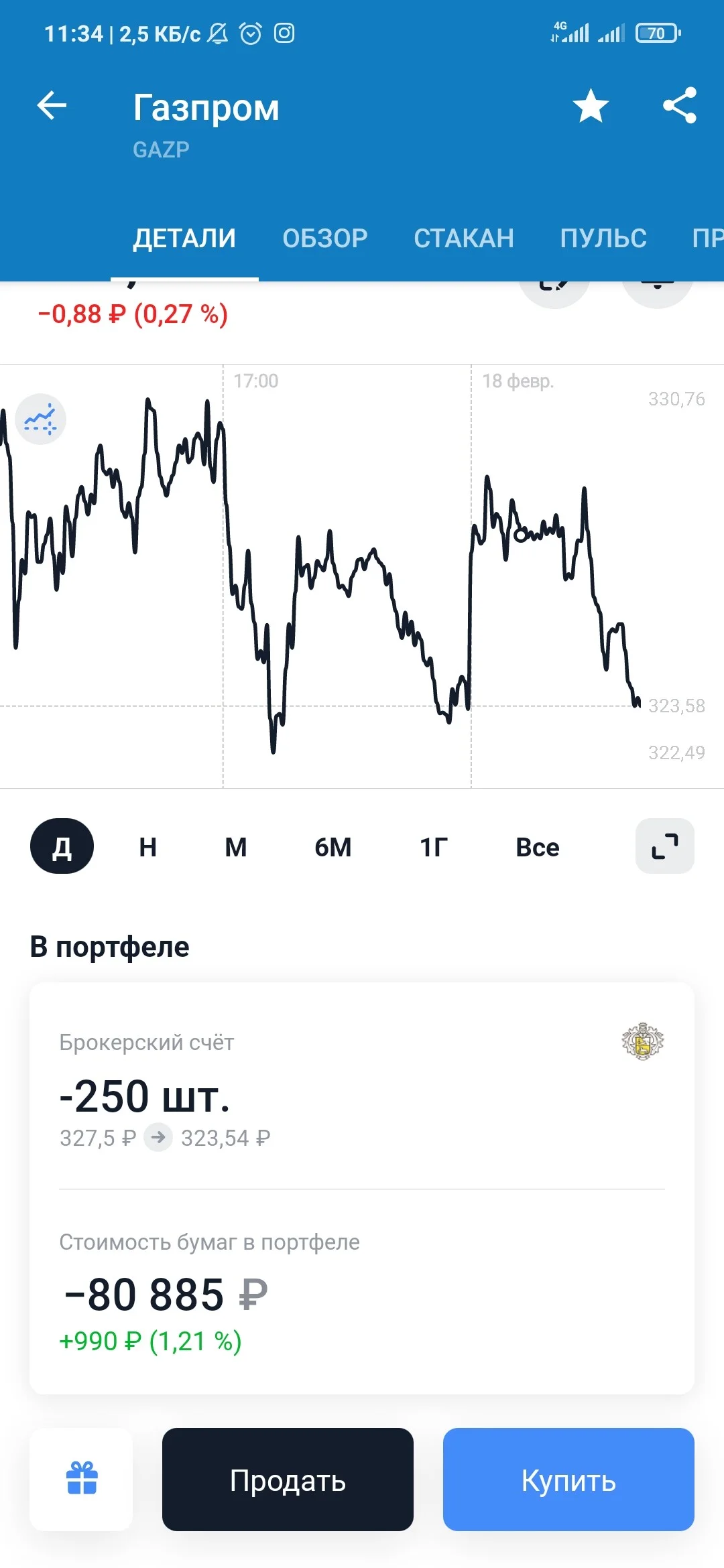Show the Все all-time chart
Viewport: 724px width, 1568px height.
coord(538,847)
